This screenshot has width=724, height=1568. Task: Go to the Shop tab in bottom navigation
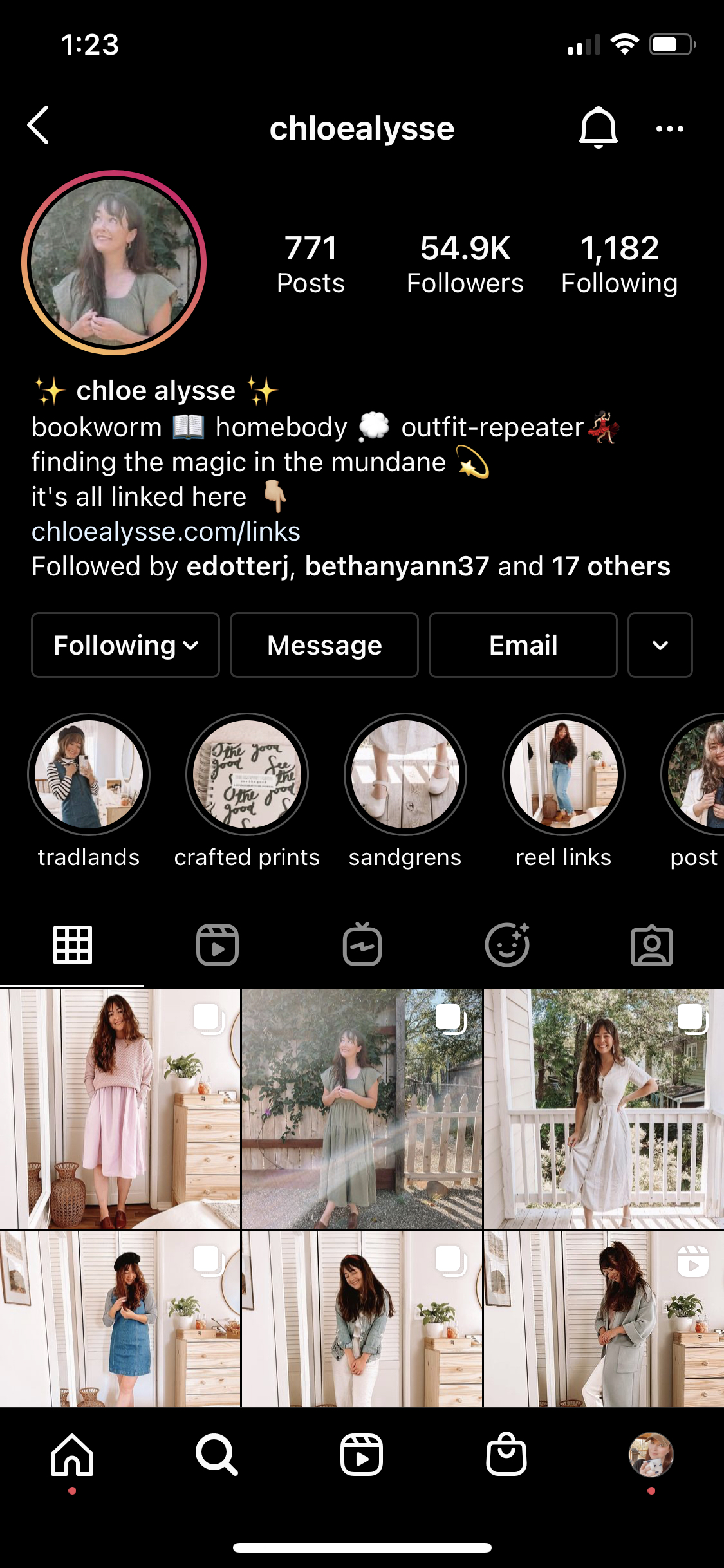point(506,1453)
